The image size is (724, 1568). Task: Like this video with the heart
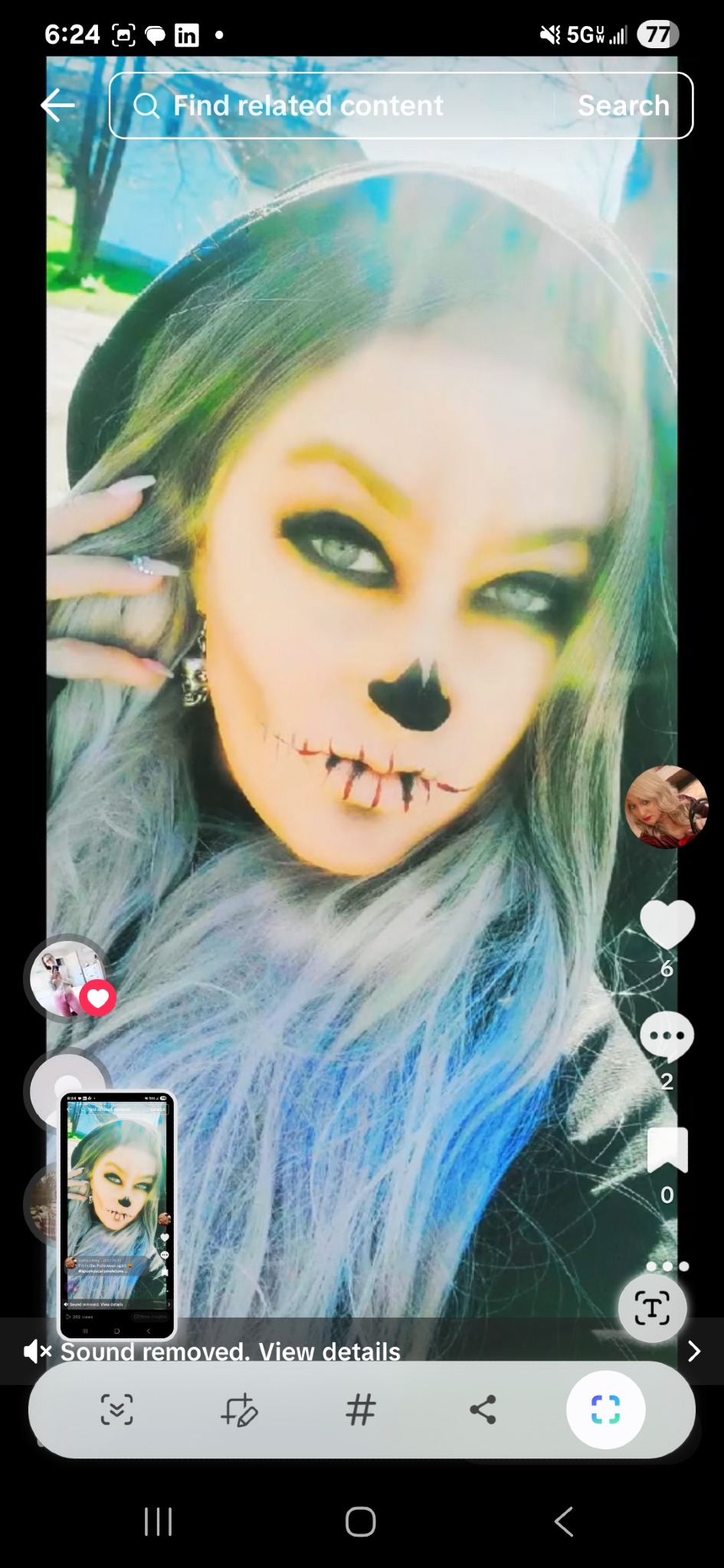667,924
